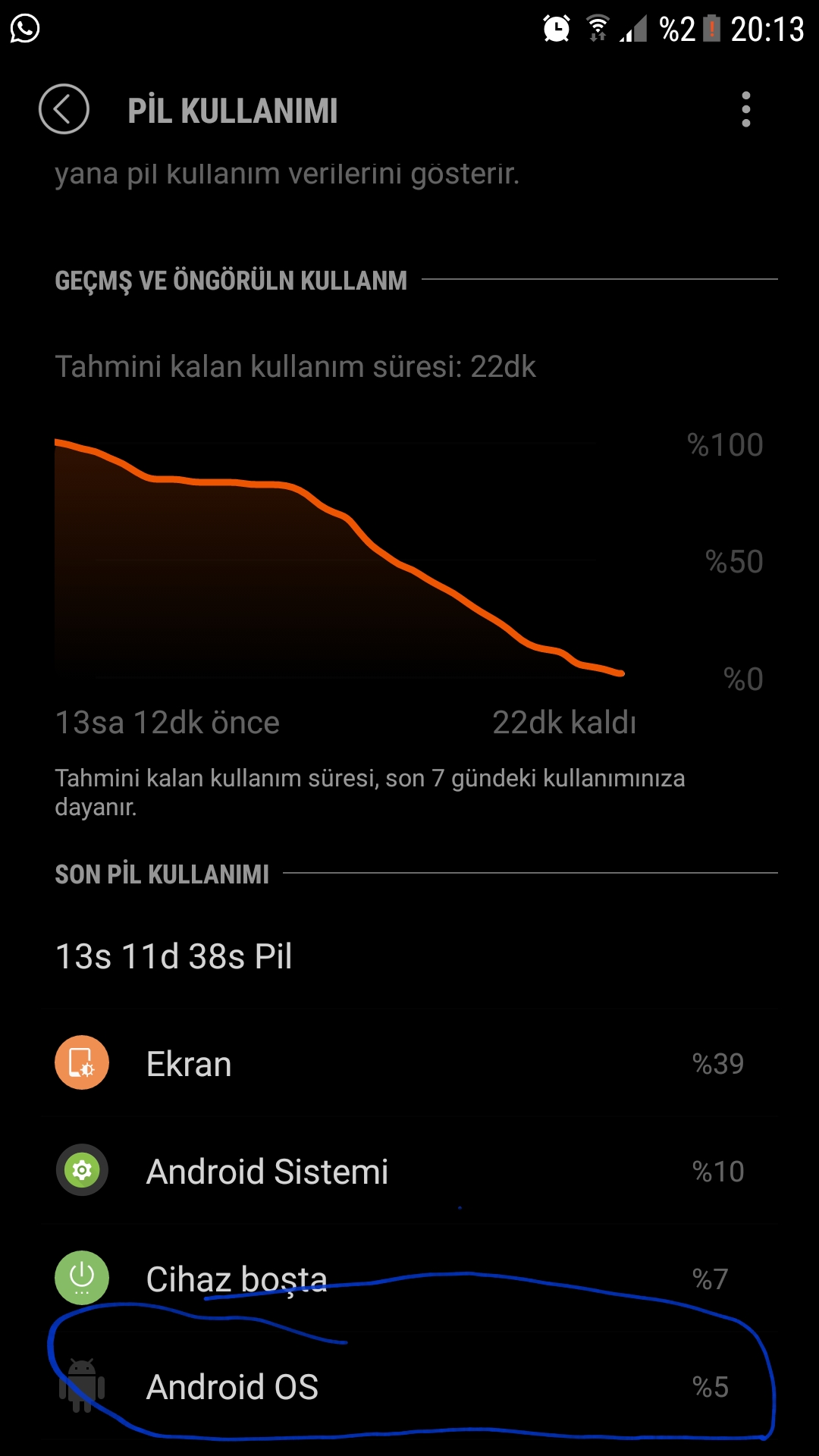View Cihaz boşta battery usage
Image resolution: width=819 pixels, height=1456 pixels.
coord(409,1279)
